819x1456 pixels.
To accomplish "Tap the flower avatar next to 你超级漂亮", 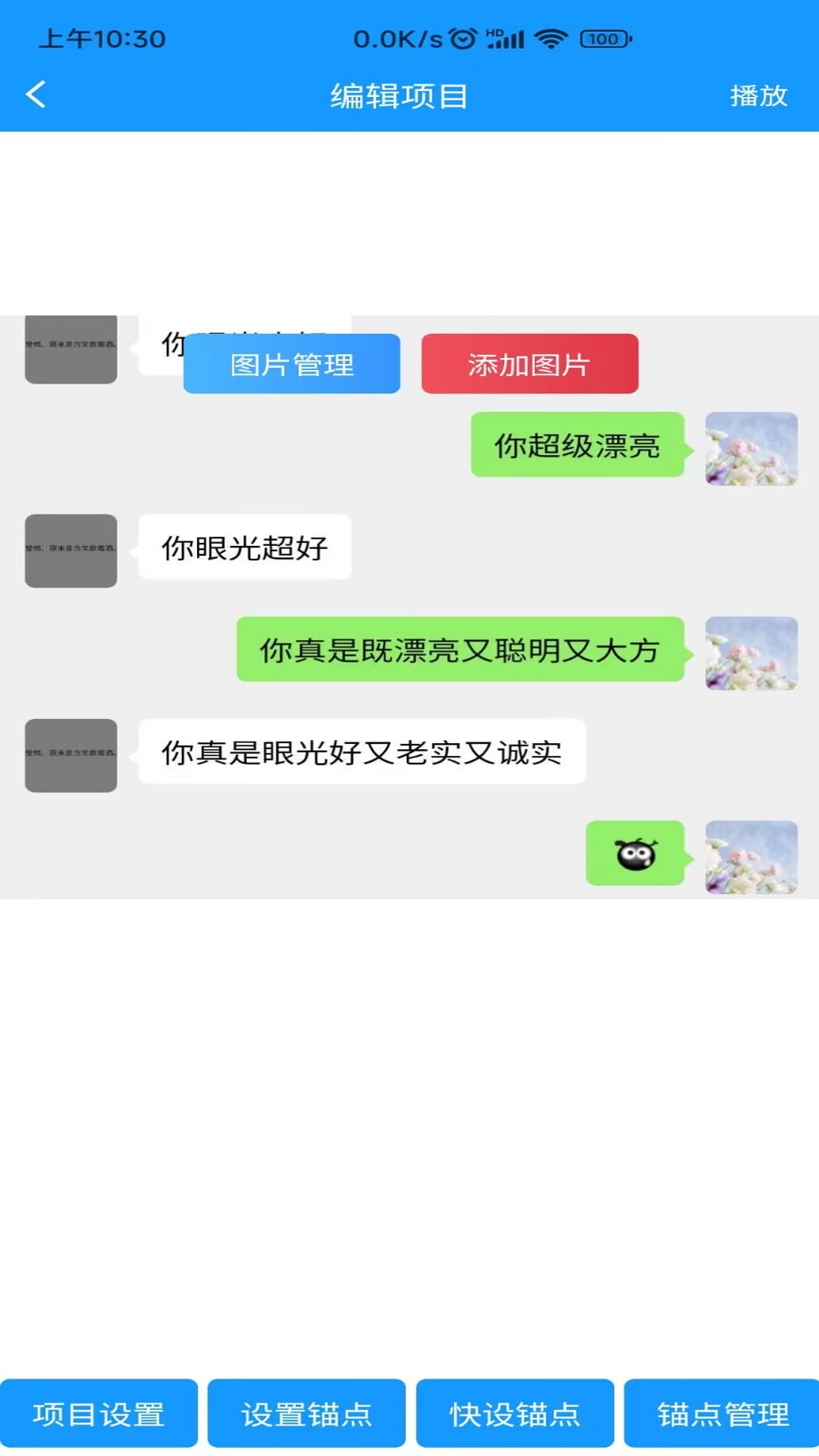I will pyautogui.click(x=752, y=448).
